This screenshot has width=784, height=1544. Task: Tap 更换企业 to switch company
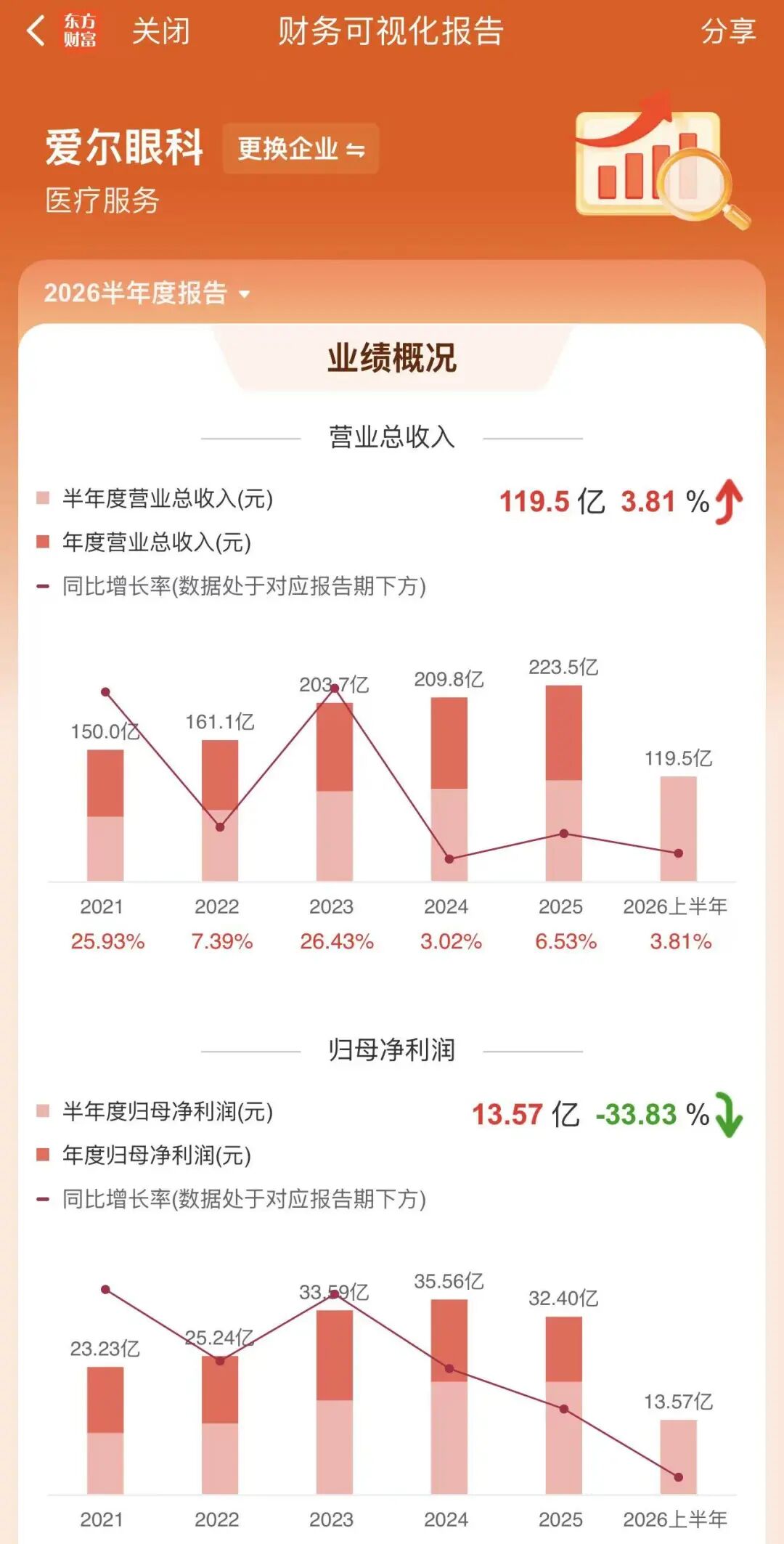pyautogui.click(x=301, y=149)
